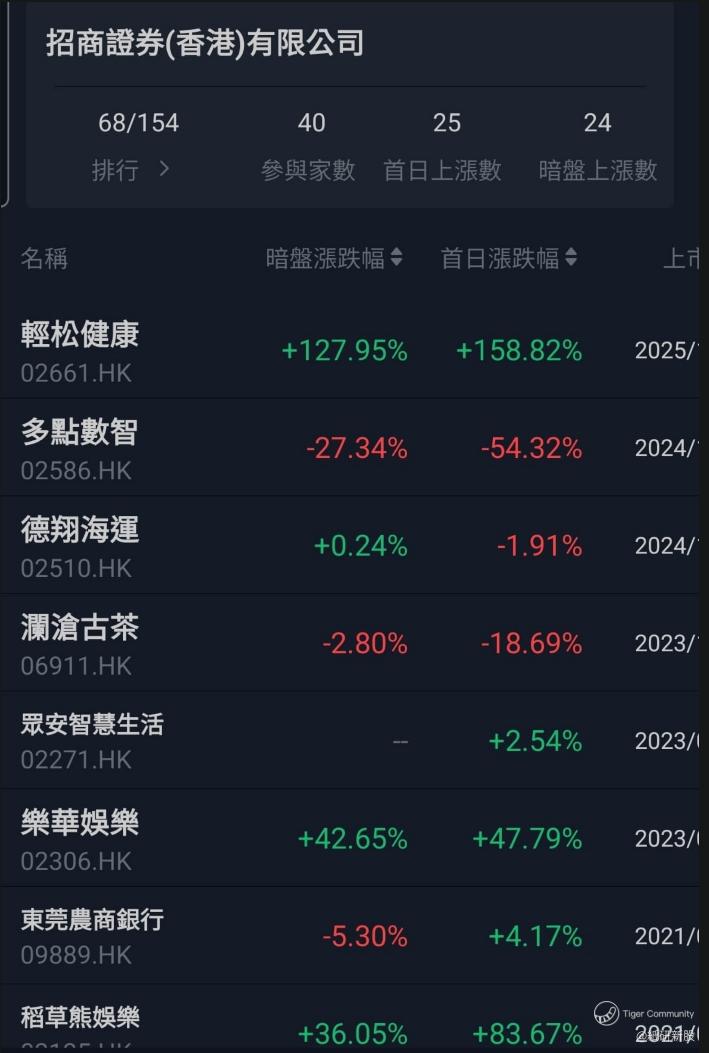Sort by 暗盤漲跌幅 column
Image resolution: width=709 pixels, height=1053 pixels.
[334, 258]
